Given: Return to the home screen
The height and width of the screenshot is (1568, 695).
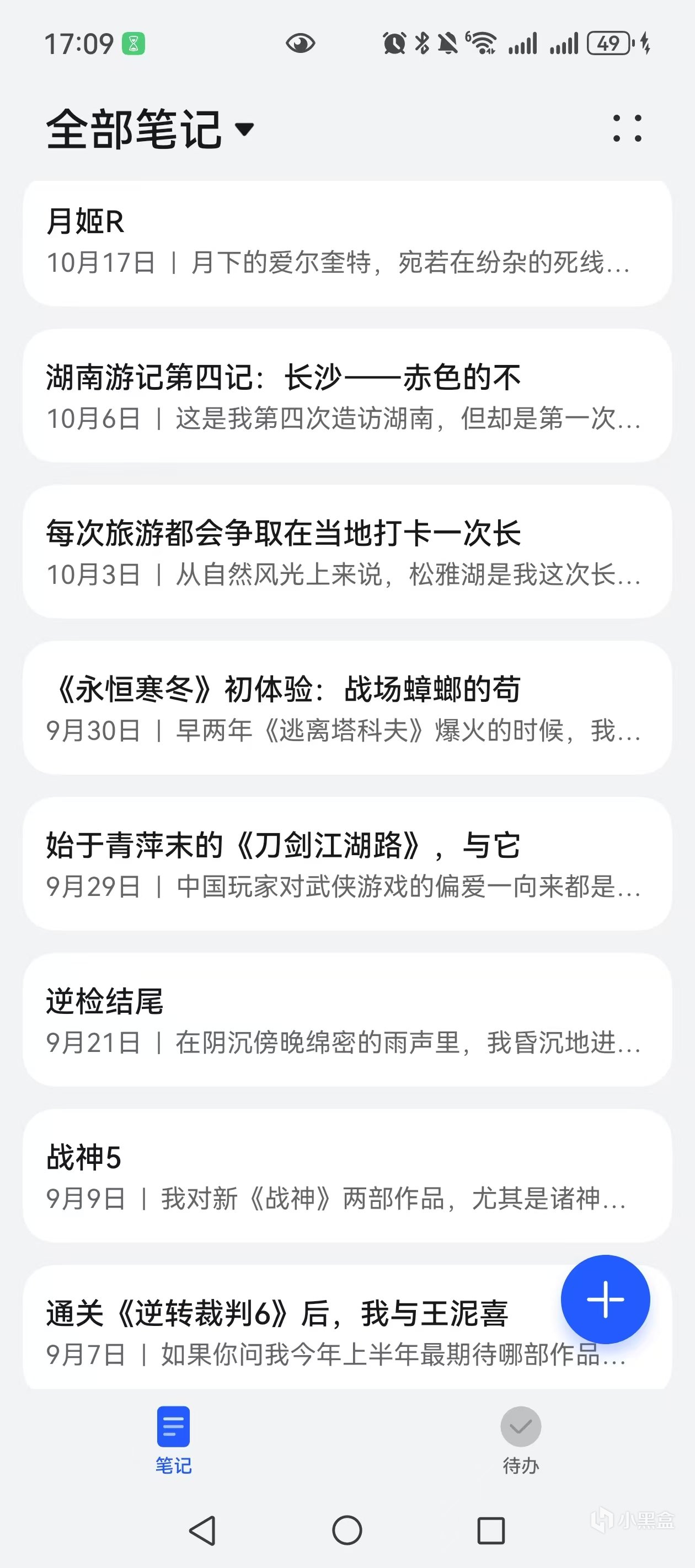Looking at the screenshot, I should pos(347,1531).
